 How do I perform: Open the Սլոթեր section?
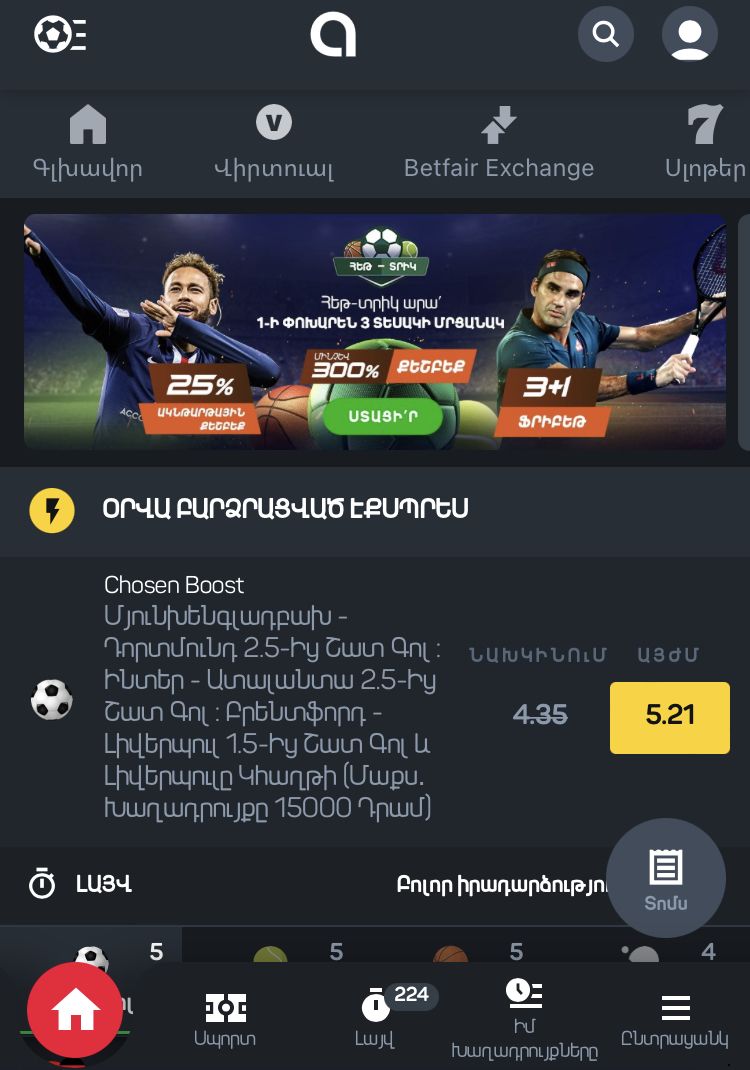click(x=705, y=143)
